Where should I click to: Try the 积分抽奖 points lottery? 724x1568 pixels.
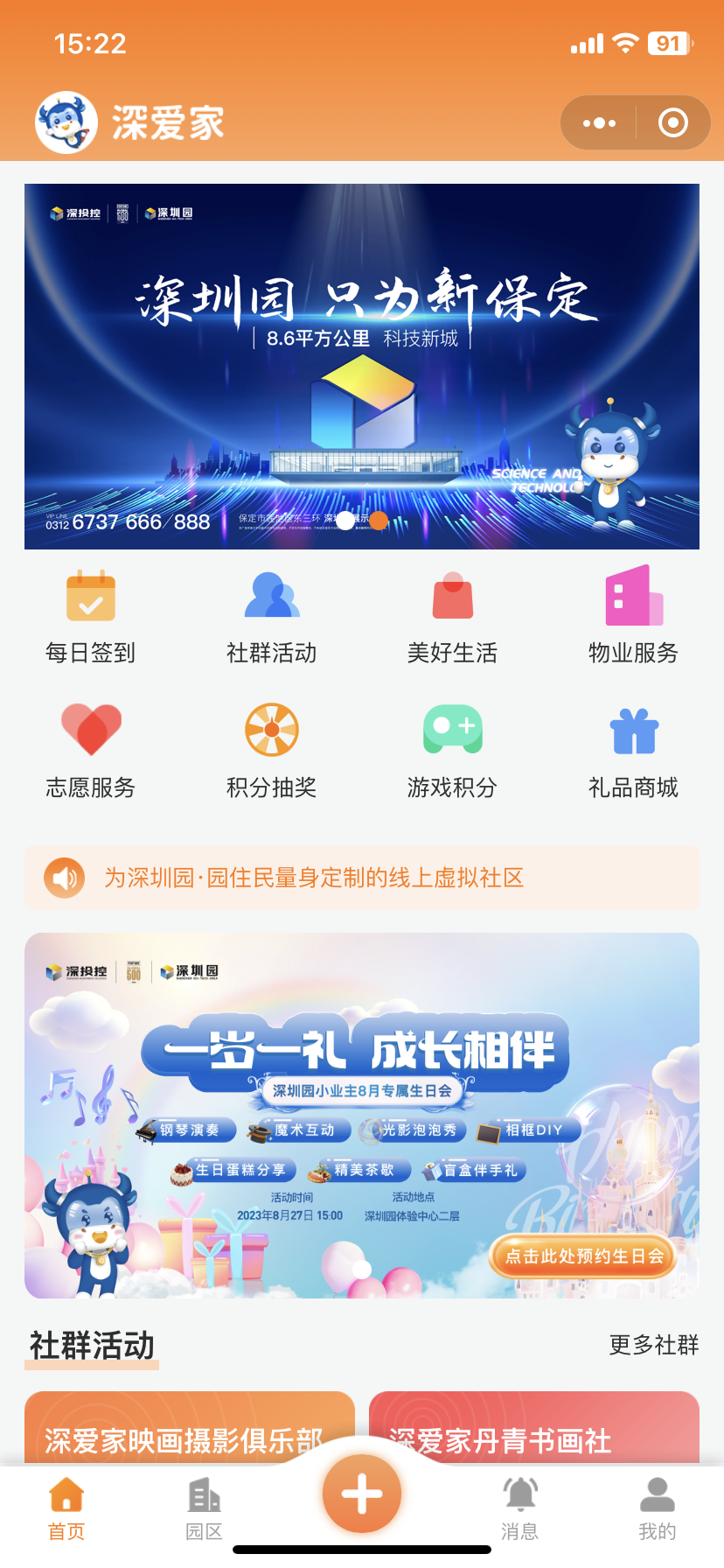point(272,752)
